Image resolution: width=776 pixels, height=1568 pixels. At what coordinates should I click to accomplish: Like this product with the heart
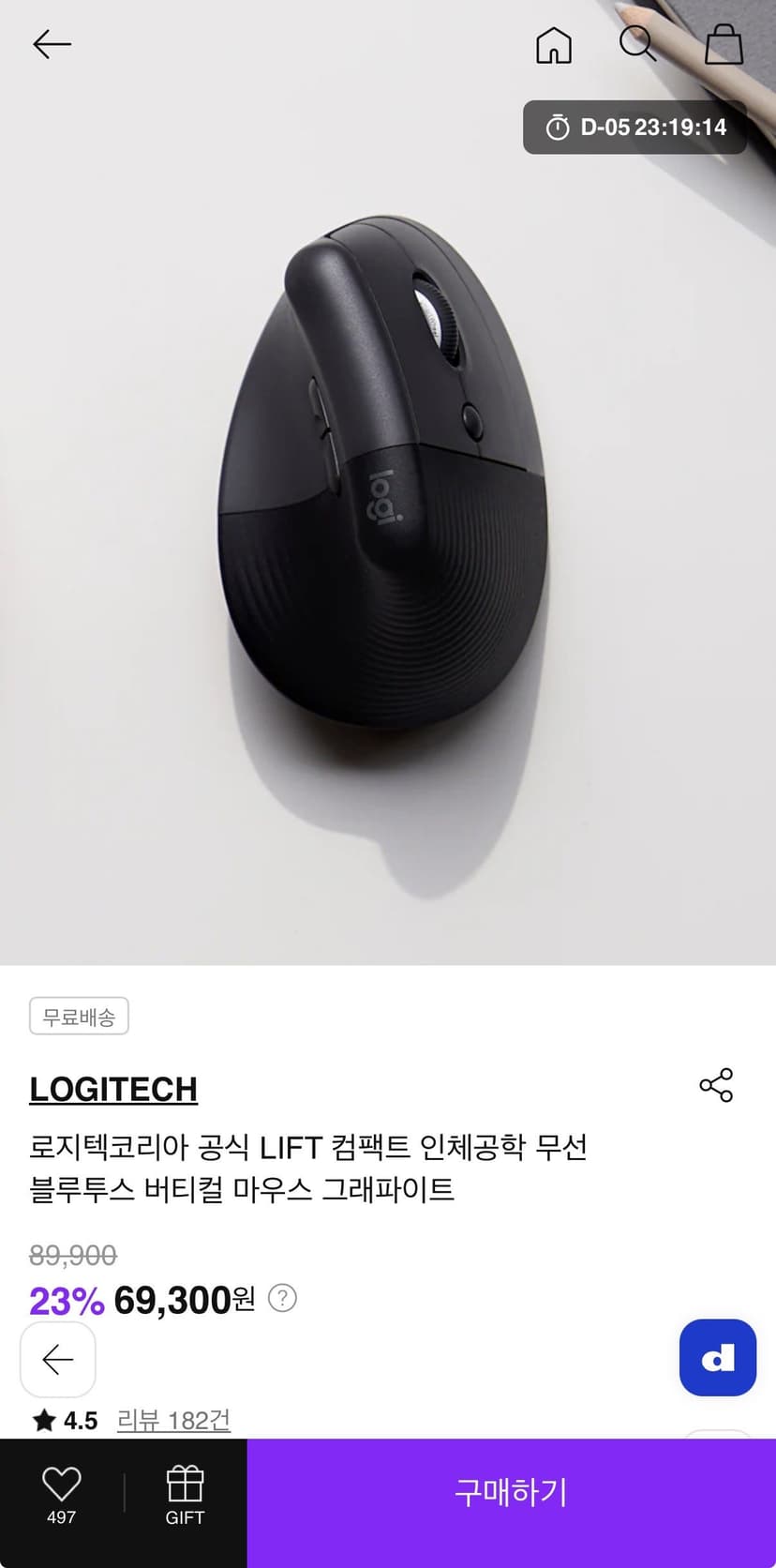coord(62,1493)
